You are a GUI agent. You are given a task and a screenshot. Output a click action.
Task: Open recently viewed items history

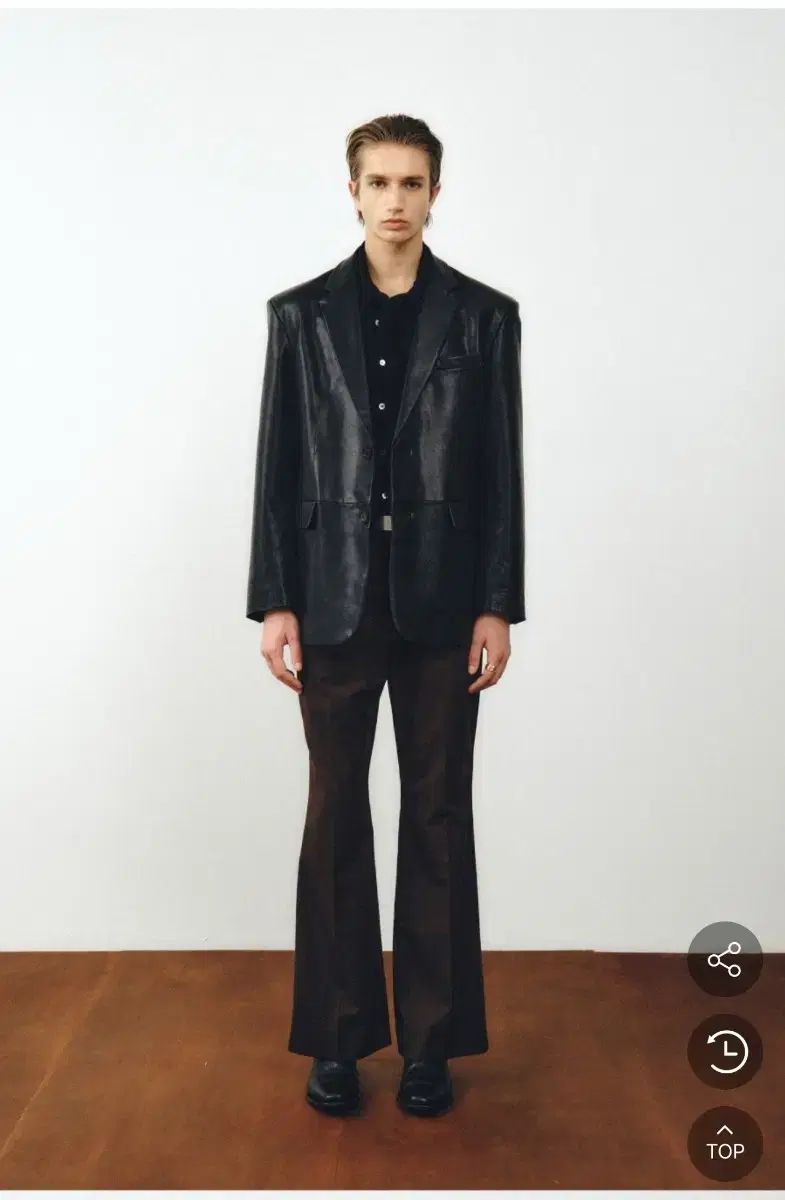(724, 1051)
